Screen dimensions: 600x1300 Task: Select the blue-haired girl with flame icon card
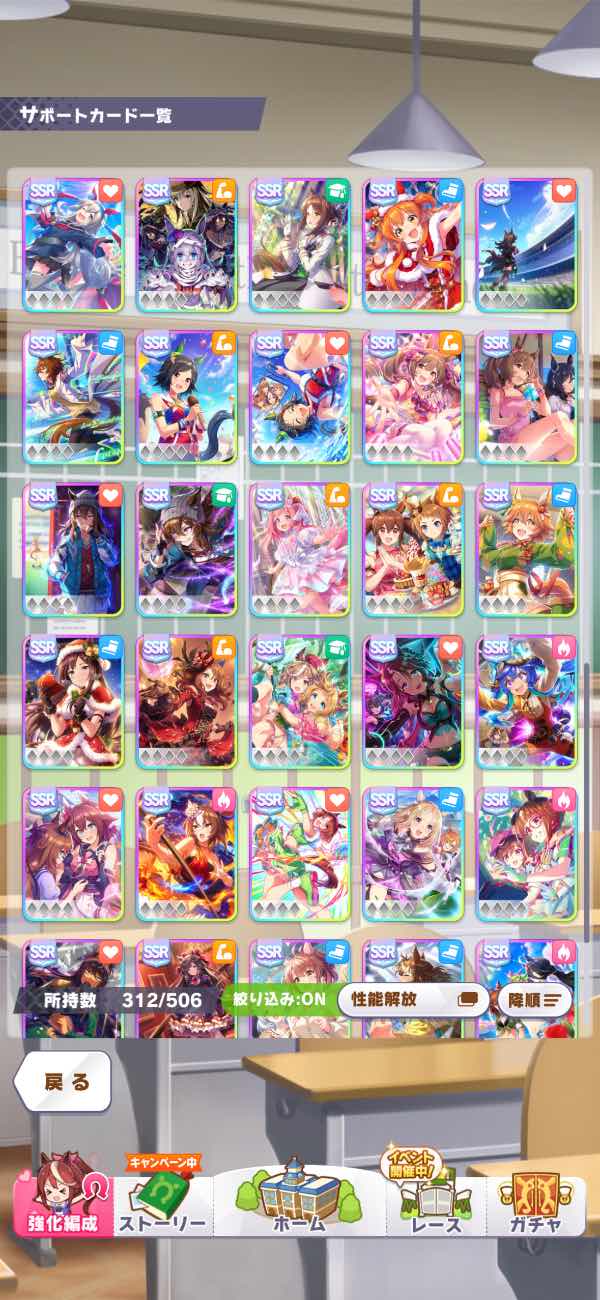pos(526,701)
